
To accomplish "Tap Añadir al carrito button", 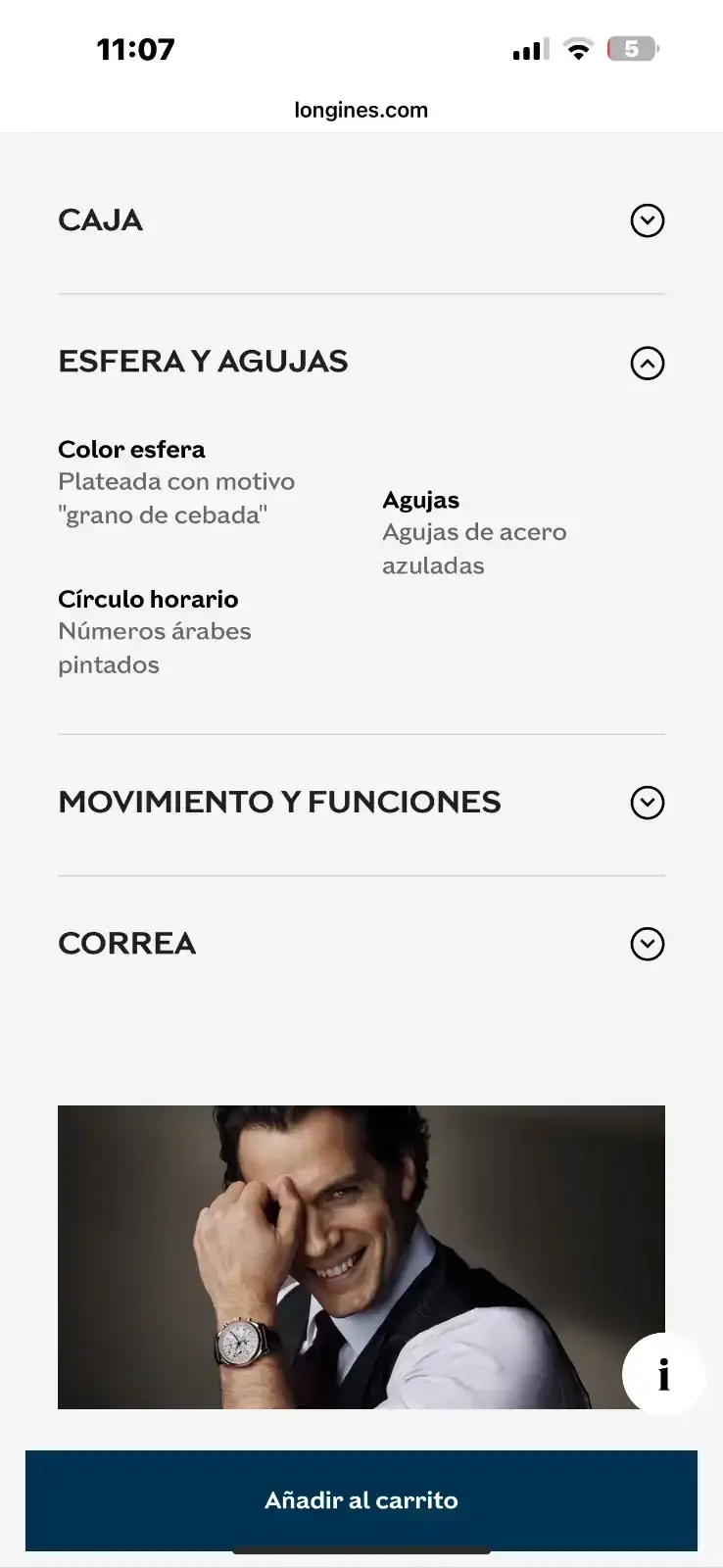I will point(361,1500).
